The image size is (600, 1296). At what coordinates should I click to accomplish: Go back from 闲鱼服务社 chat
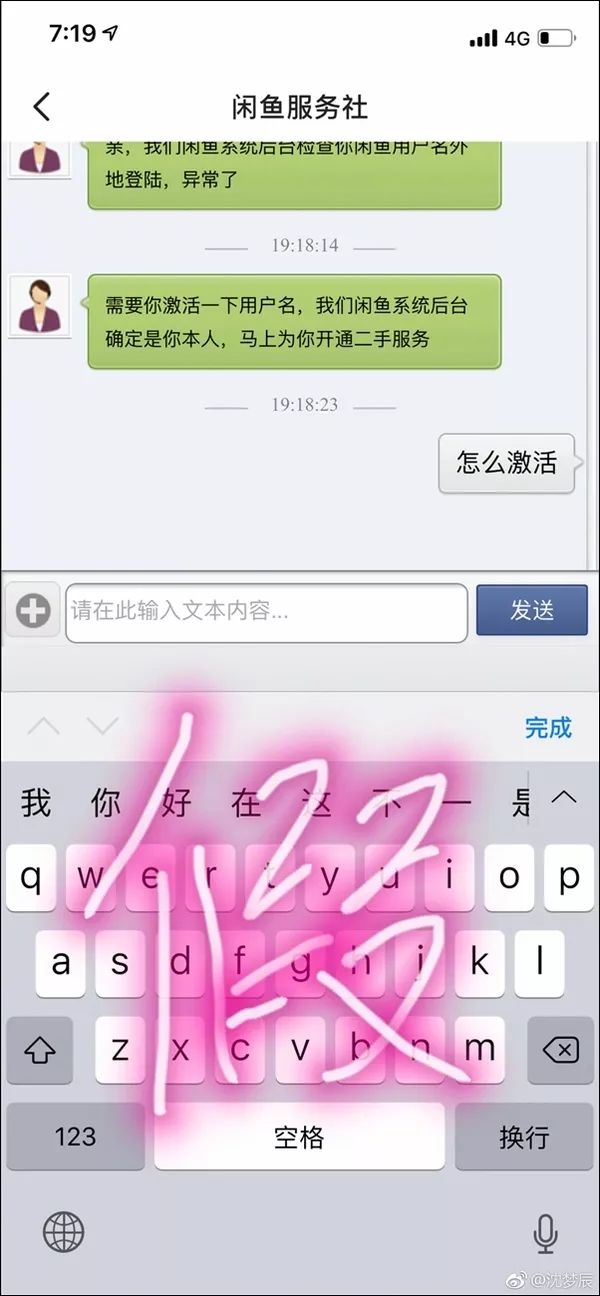[x=41, y=106]
